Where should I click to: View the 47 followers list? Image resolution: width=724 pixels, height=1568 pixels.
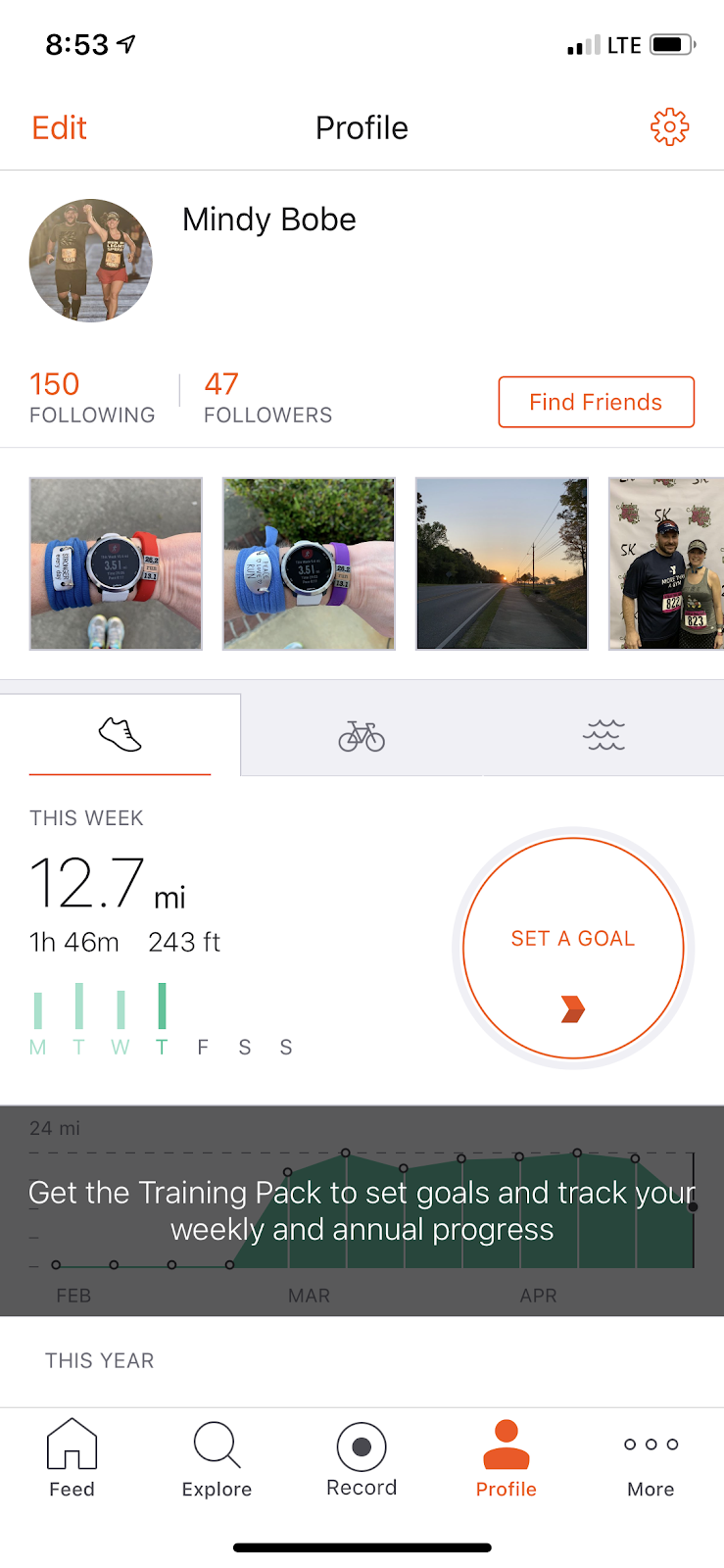267,398
